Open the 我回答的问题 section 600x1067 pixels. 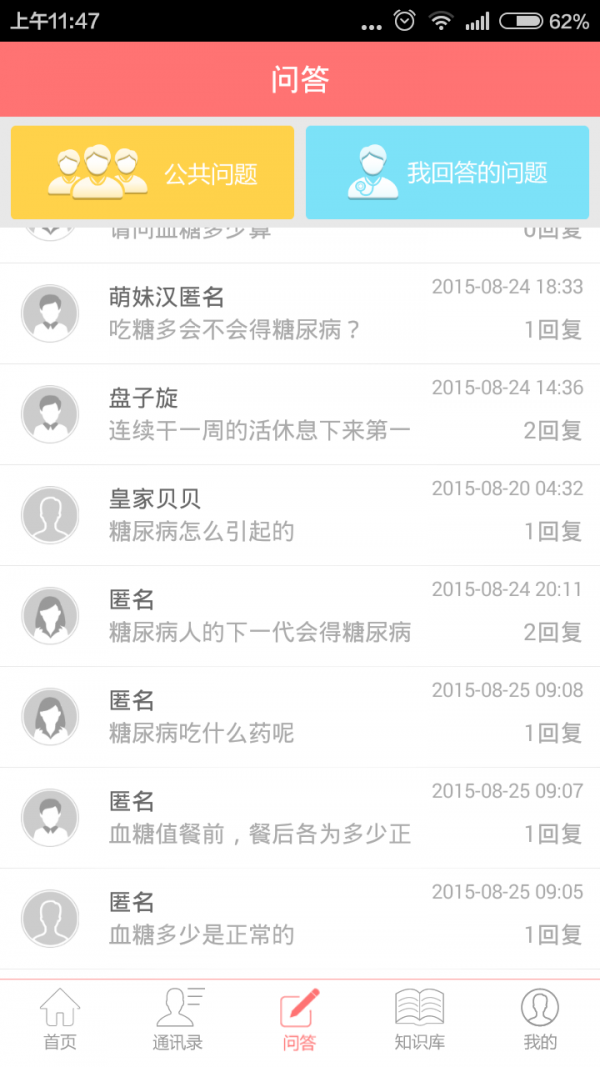click(448, 172)
